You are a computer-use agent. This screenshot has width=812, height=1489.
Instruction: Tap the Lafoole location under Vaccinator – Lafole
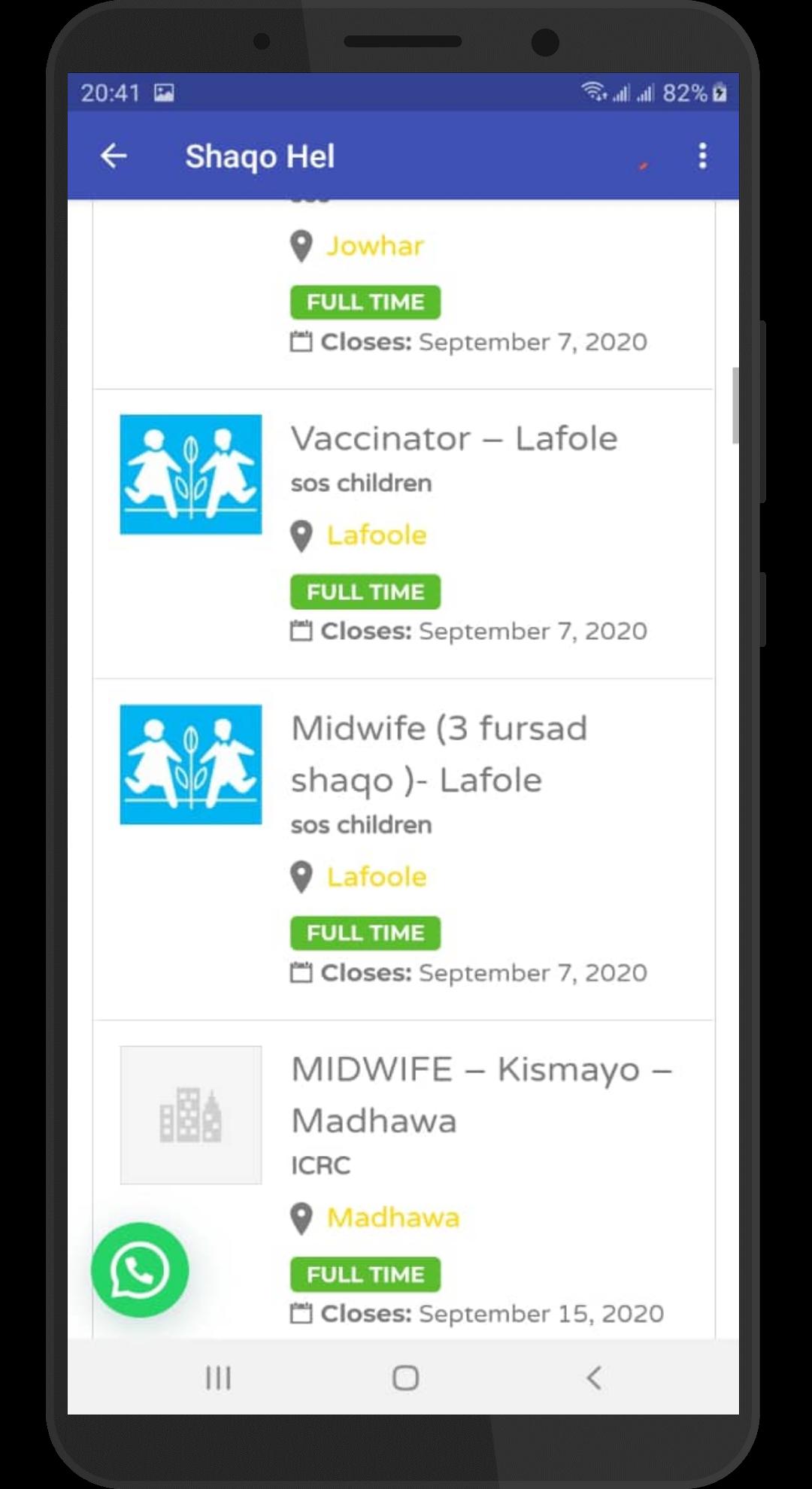pyautogui.click(x=377, y=535)
